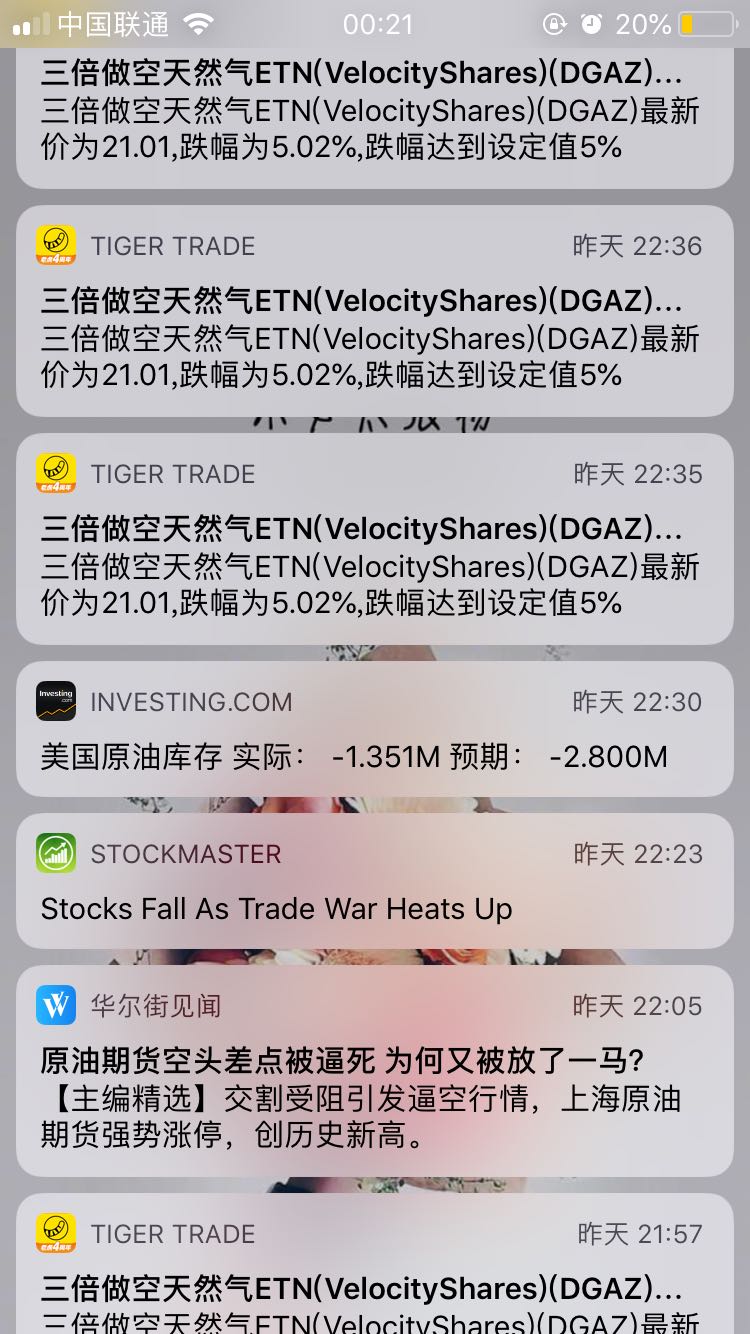The image size is (750, 1334).
Task: Open Tiger Trade DGAZ alert from 22:36
Action: tap(375, 311)
